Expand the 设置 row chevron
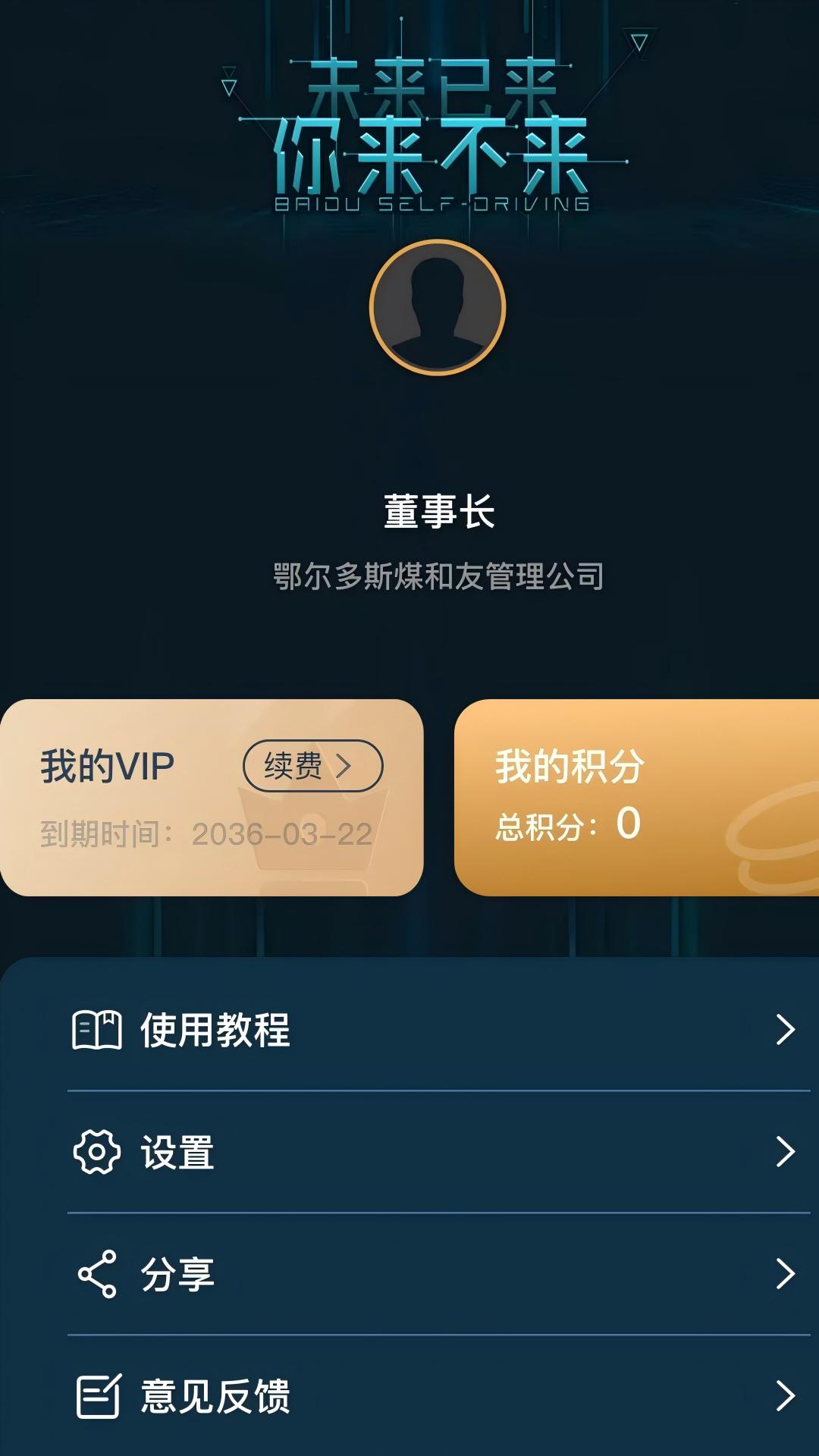Screen dimensions: 819x1456 [x=785, y=1153]
